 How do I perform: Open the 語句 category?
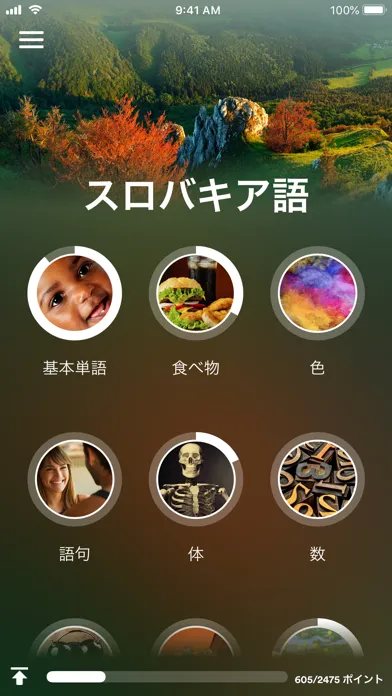(x=75, y=479)
